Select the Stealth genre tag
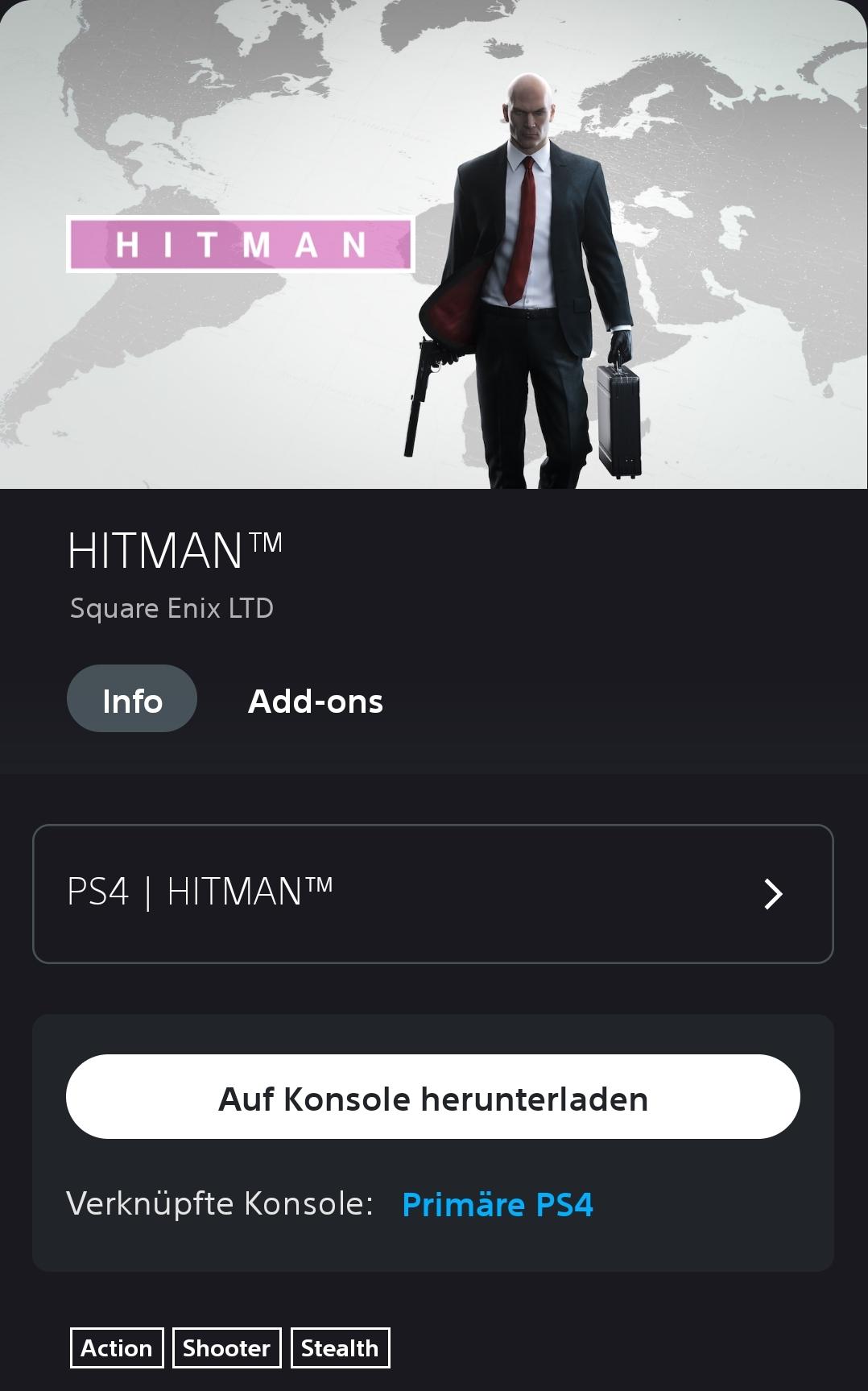Viewport: 868px width, 1391px height. click(x=340, y=1348)
